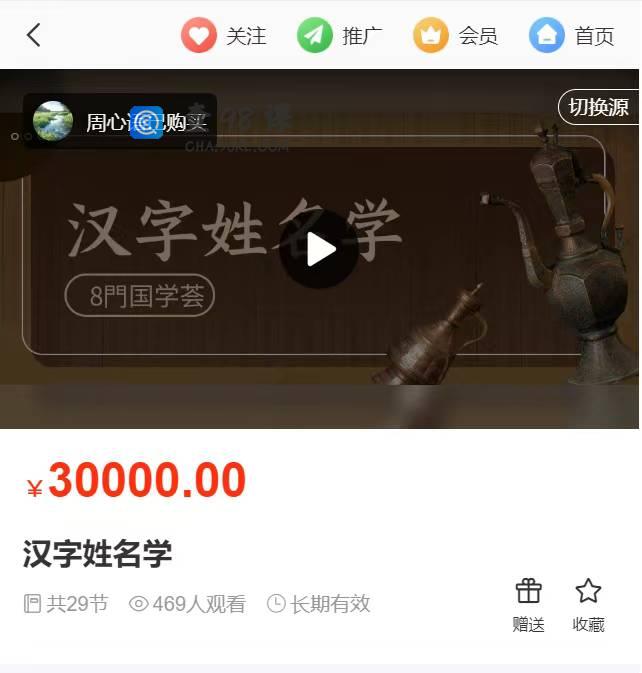The image size is (642, 673).
Task: Add course to favorites with 收藏
Action: pos(588,604)
